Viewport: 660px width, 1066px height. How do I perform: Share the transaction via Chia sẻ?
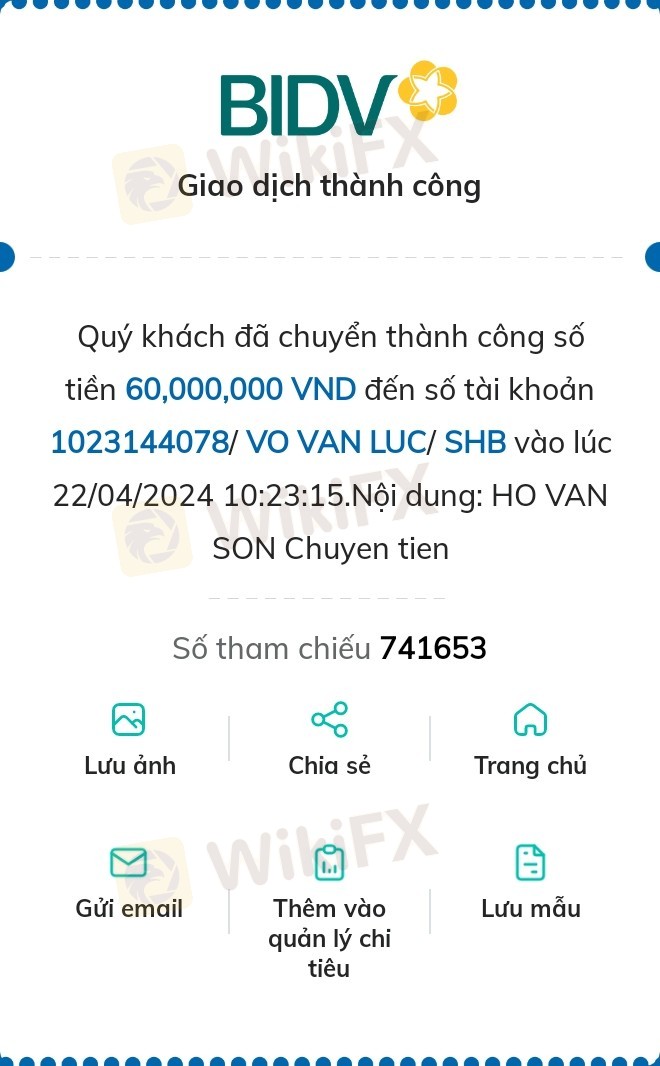click(329, 739)
